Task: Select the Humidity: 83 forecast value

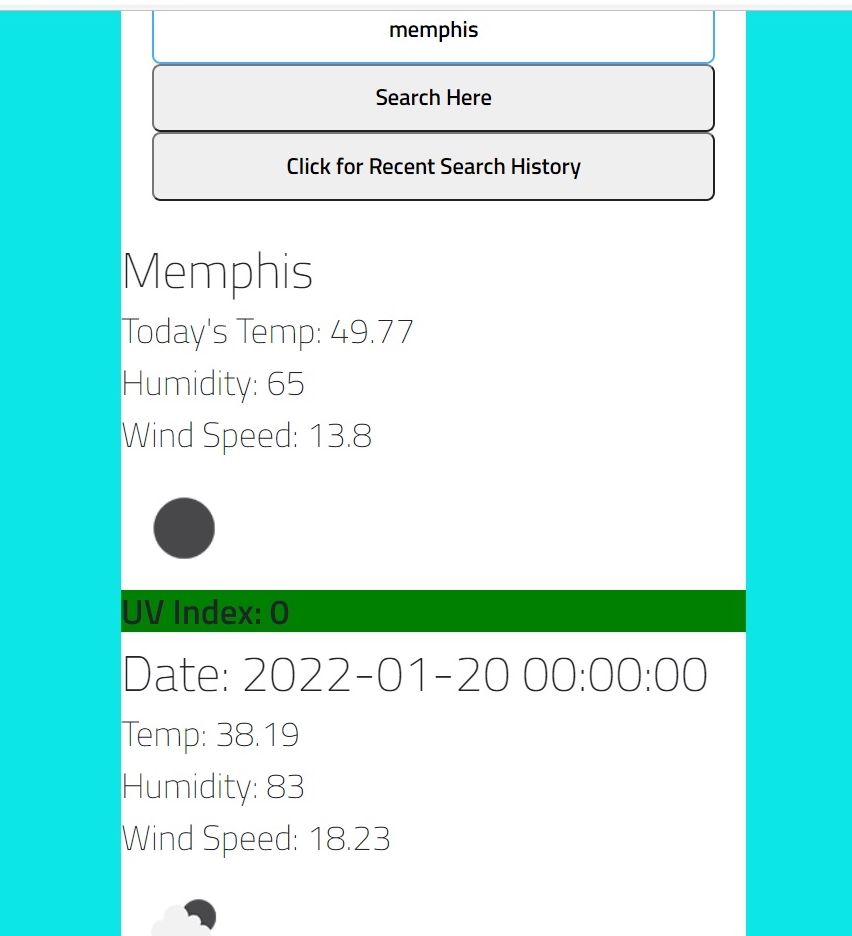Action: tap(212, 787)
